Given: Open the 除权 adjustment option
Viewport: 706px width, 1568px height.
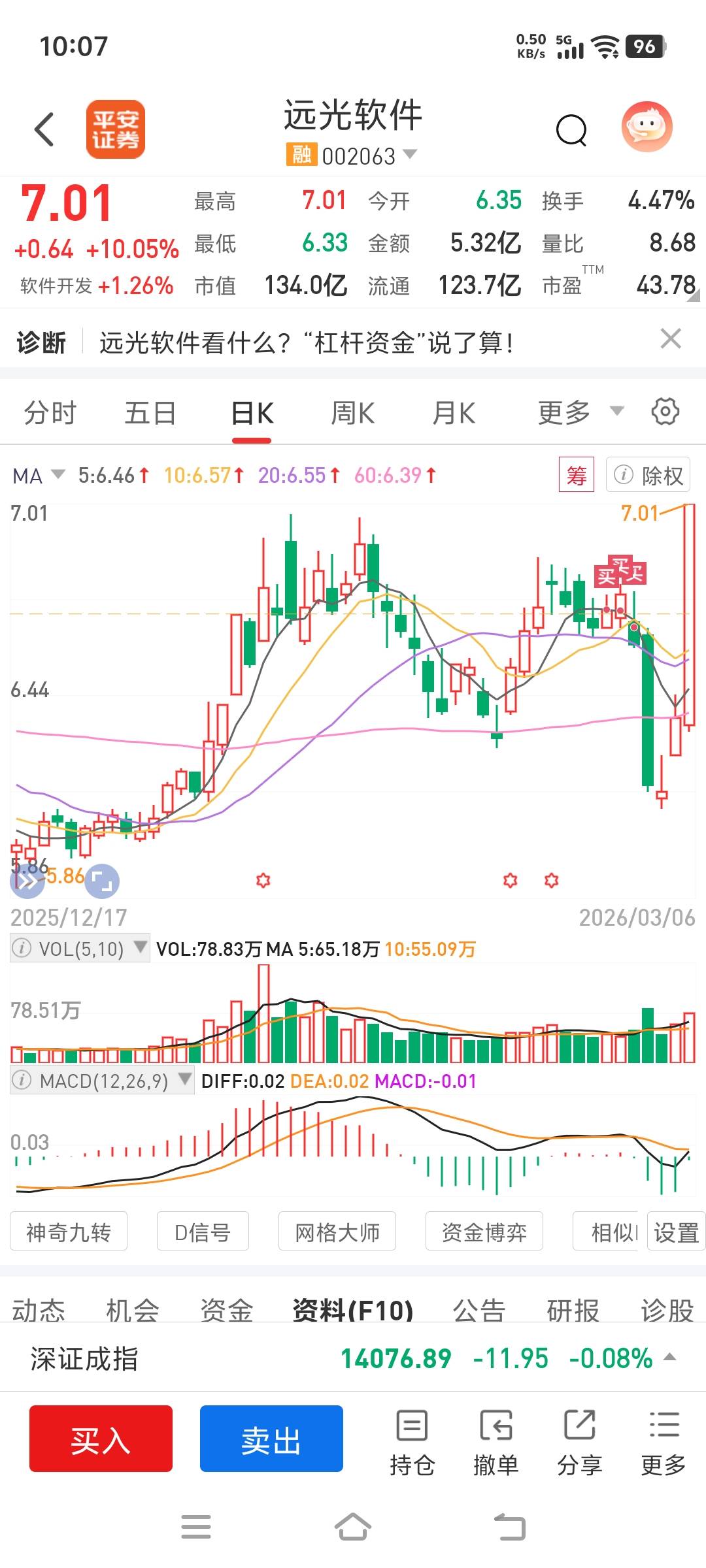Looking at the screenshot, I should (648, 475).
